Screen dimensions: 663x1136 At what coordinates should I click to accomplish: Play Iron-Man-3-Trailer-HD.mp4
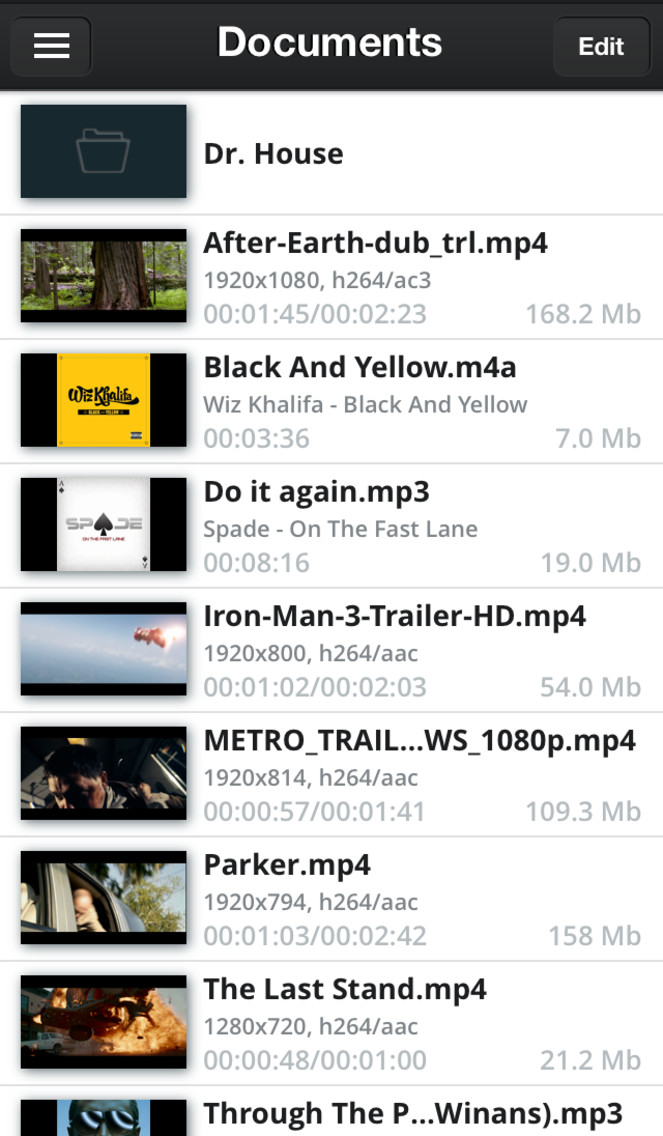click(331, 651)
